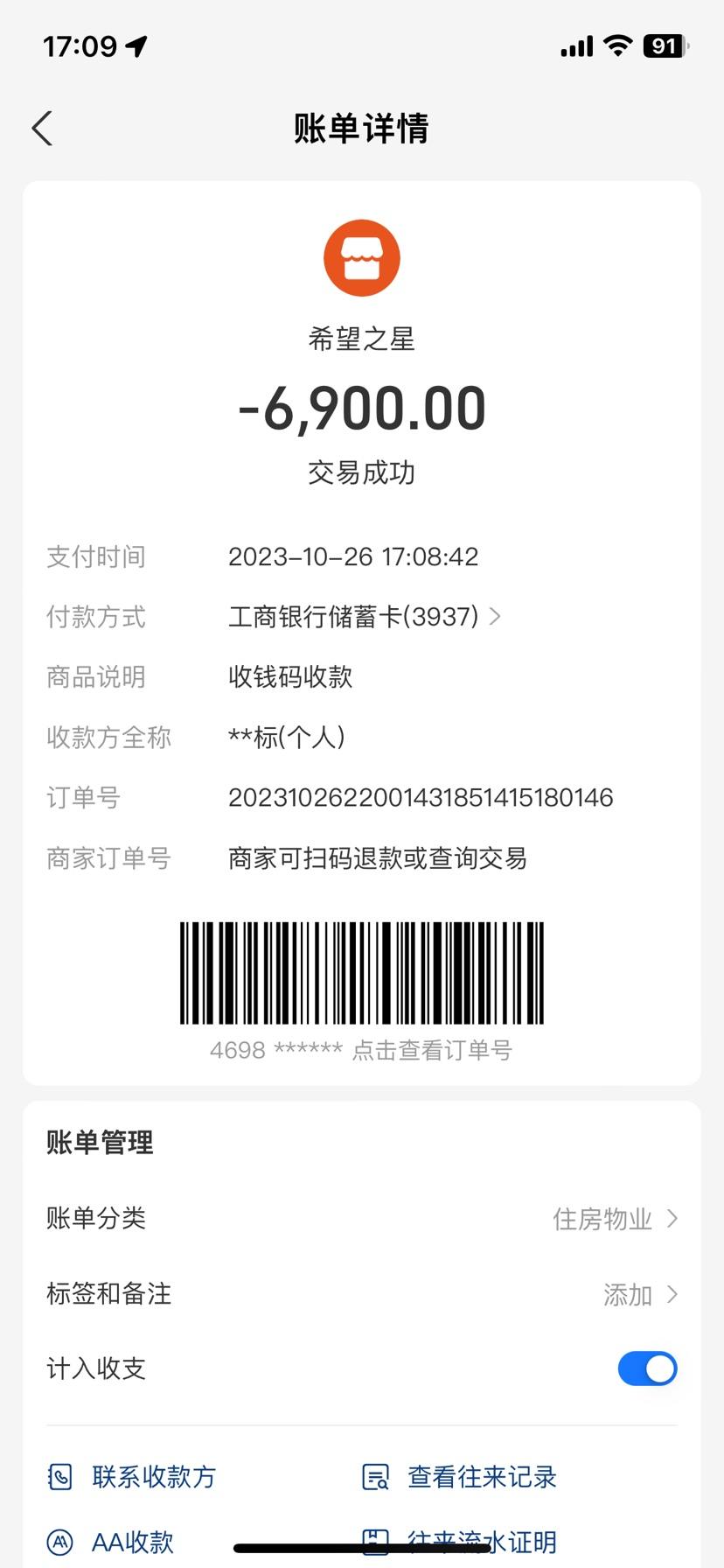Screen dimensions: 724x1568
Task: Go back from the 账单详情 page
Action: [x=43, y=129]
